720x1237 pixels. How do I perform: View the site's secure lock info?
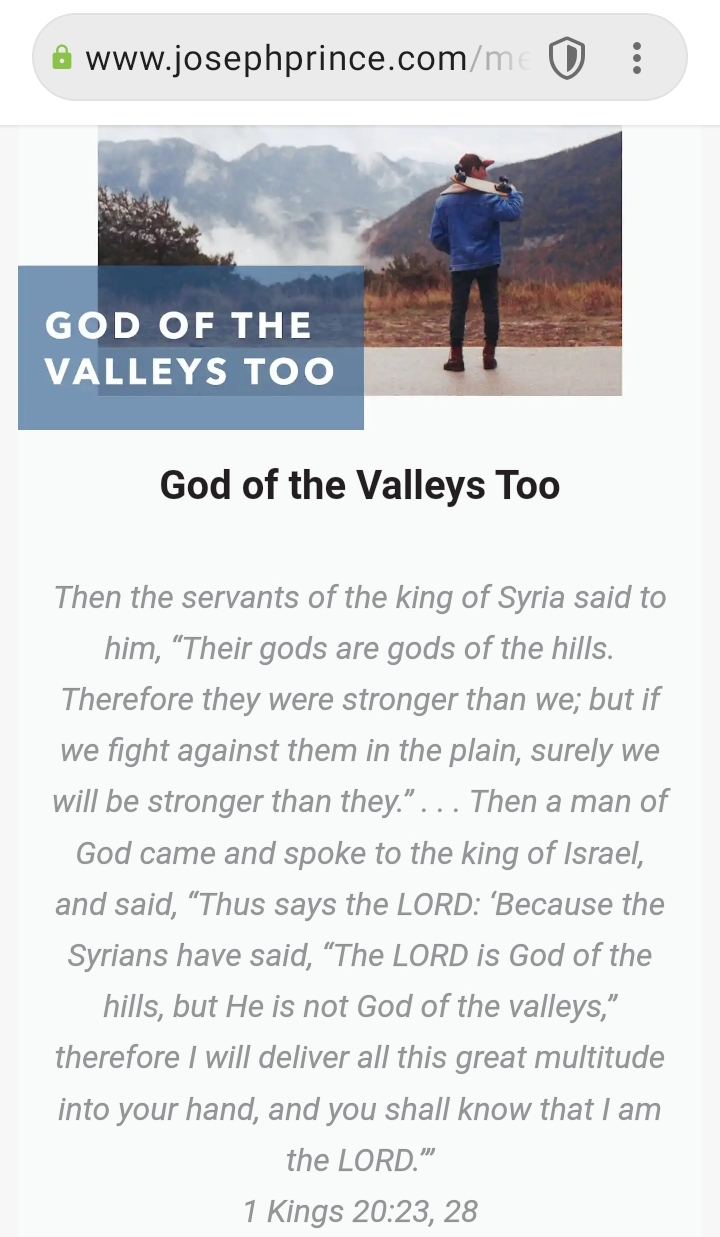coord(62,58)
